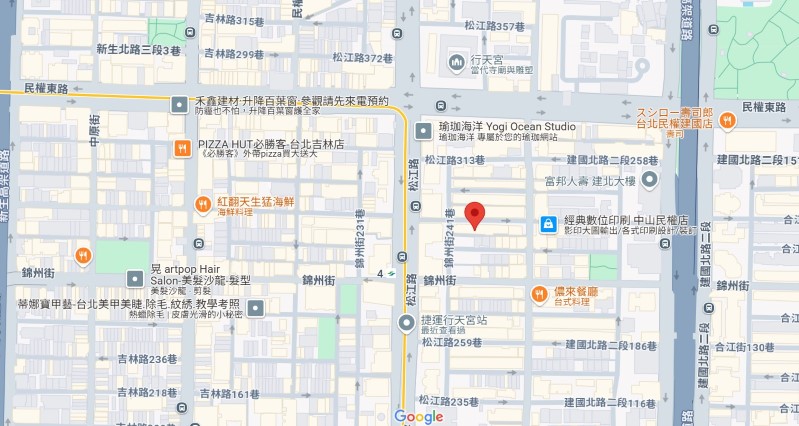
Task: Open 禾鑫建材 business marker
Action: coord(178,103)
